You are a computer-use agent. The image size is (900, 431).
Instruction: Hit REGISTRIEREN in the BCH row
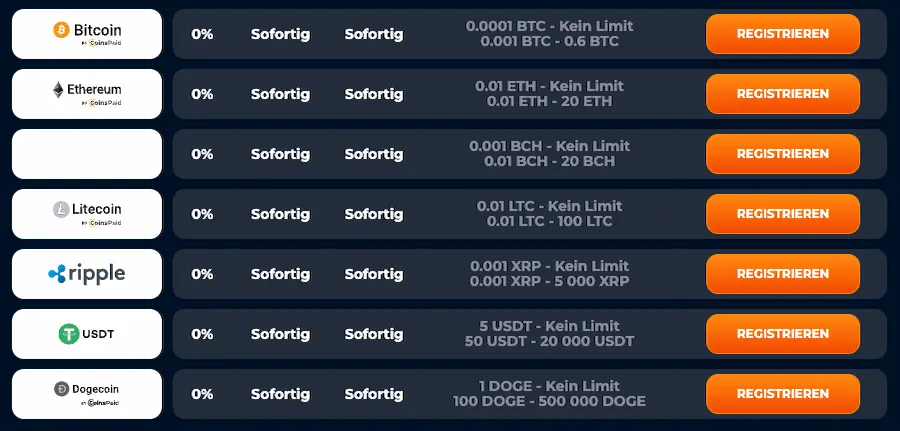point(782,154)
